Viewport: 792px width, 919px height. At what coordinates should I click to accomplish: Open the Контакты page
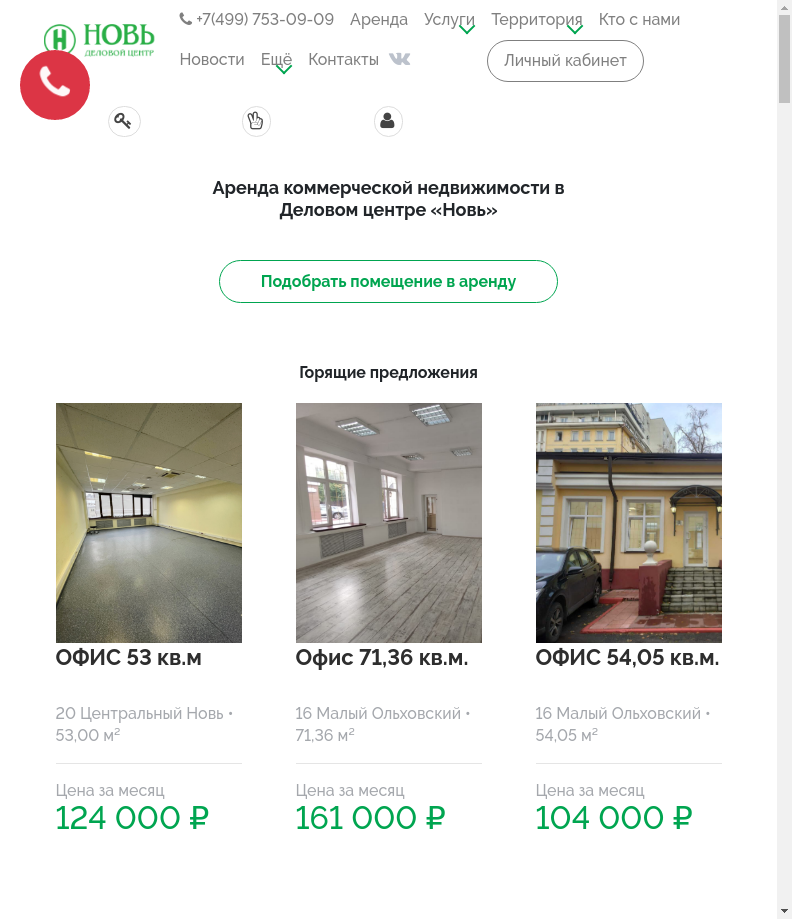343,60
